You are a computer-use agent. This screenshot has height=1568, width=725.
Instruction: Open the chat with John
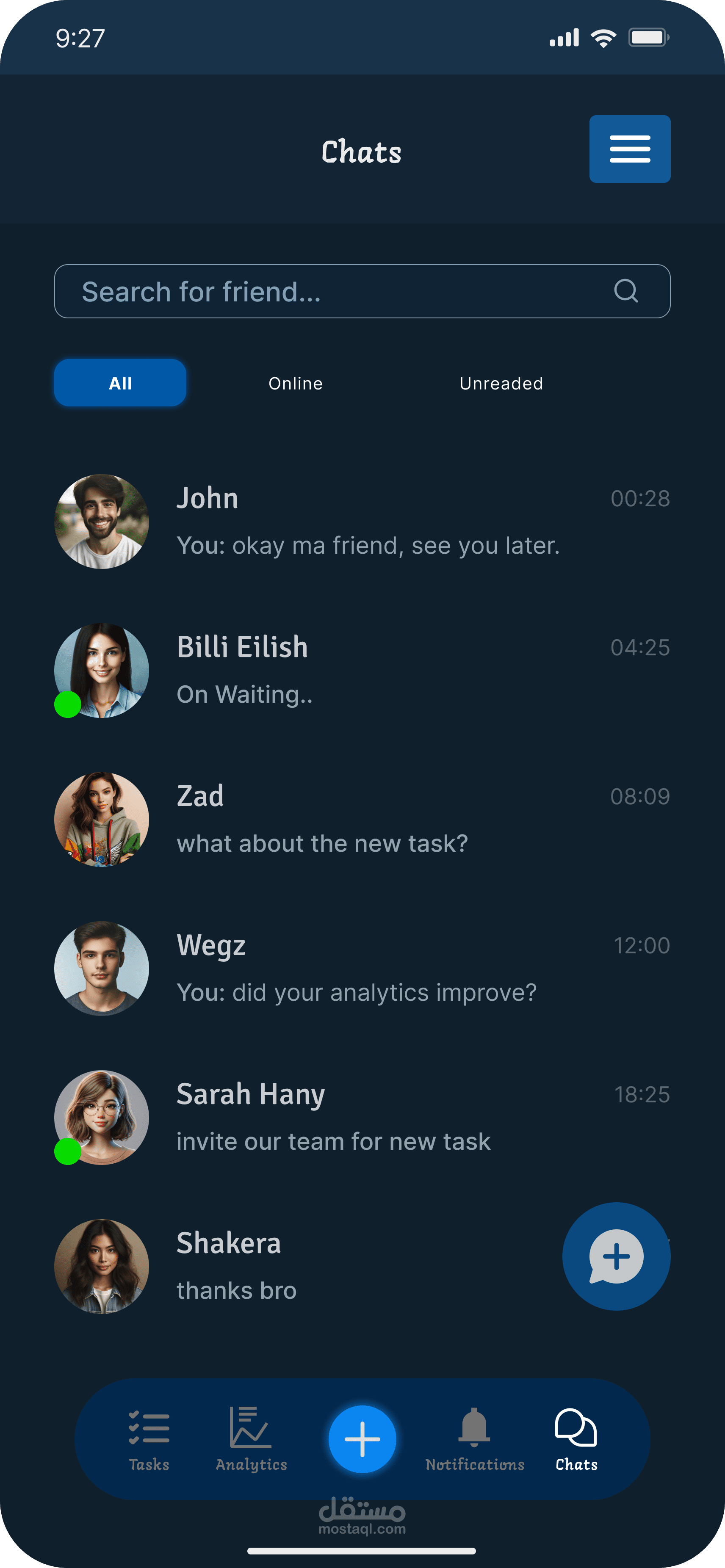tap(362, 522)
